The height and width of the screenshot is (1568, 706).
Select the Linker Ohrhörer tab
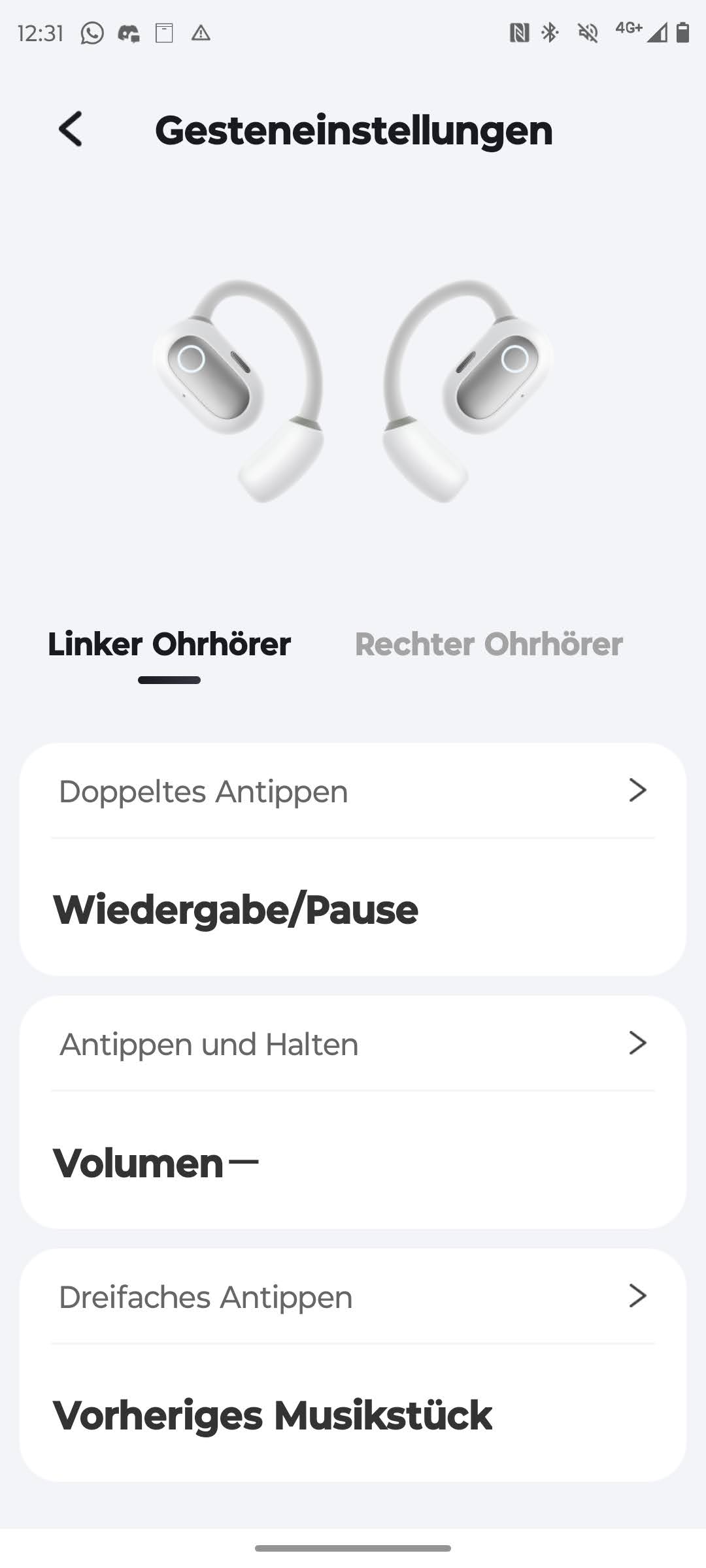pyautogui.click(x=169, y=644)
